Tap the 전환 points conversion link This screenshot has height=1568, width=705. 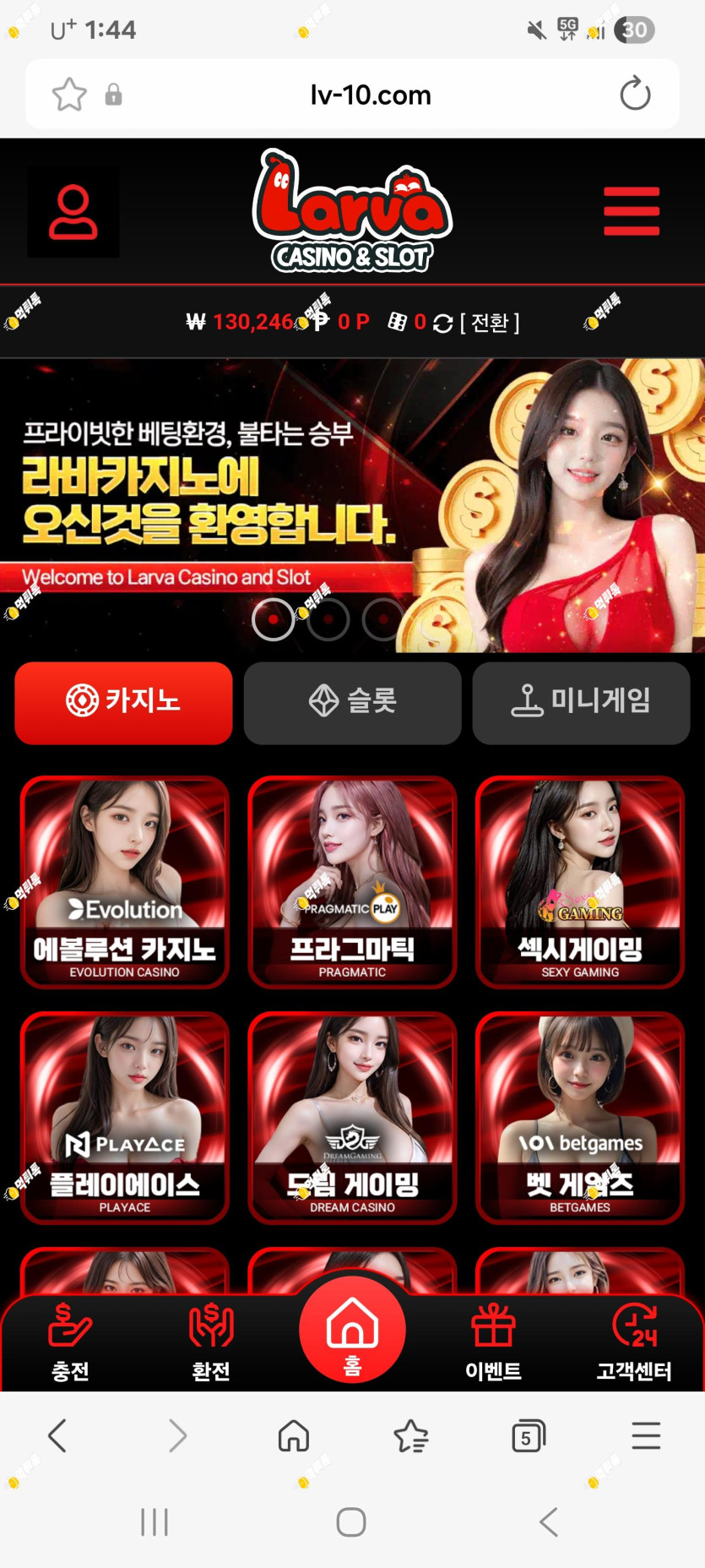pos(490,323)
